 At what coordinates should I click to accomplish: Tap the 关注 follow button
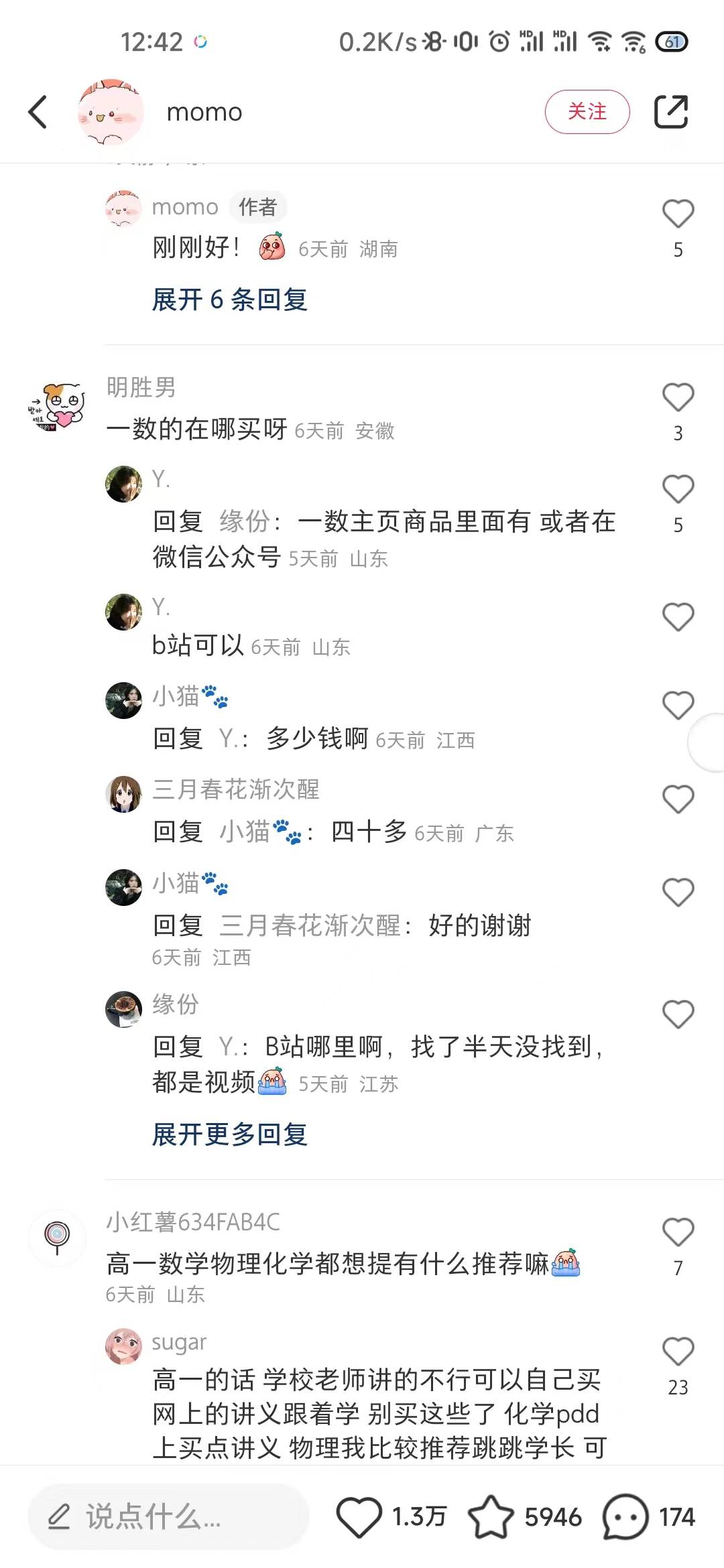587,112
